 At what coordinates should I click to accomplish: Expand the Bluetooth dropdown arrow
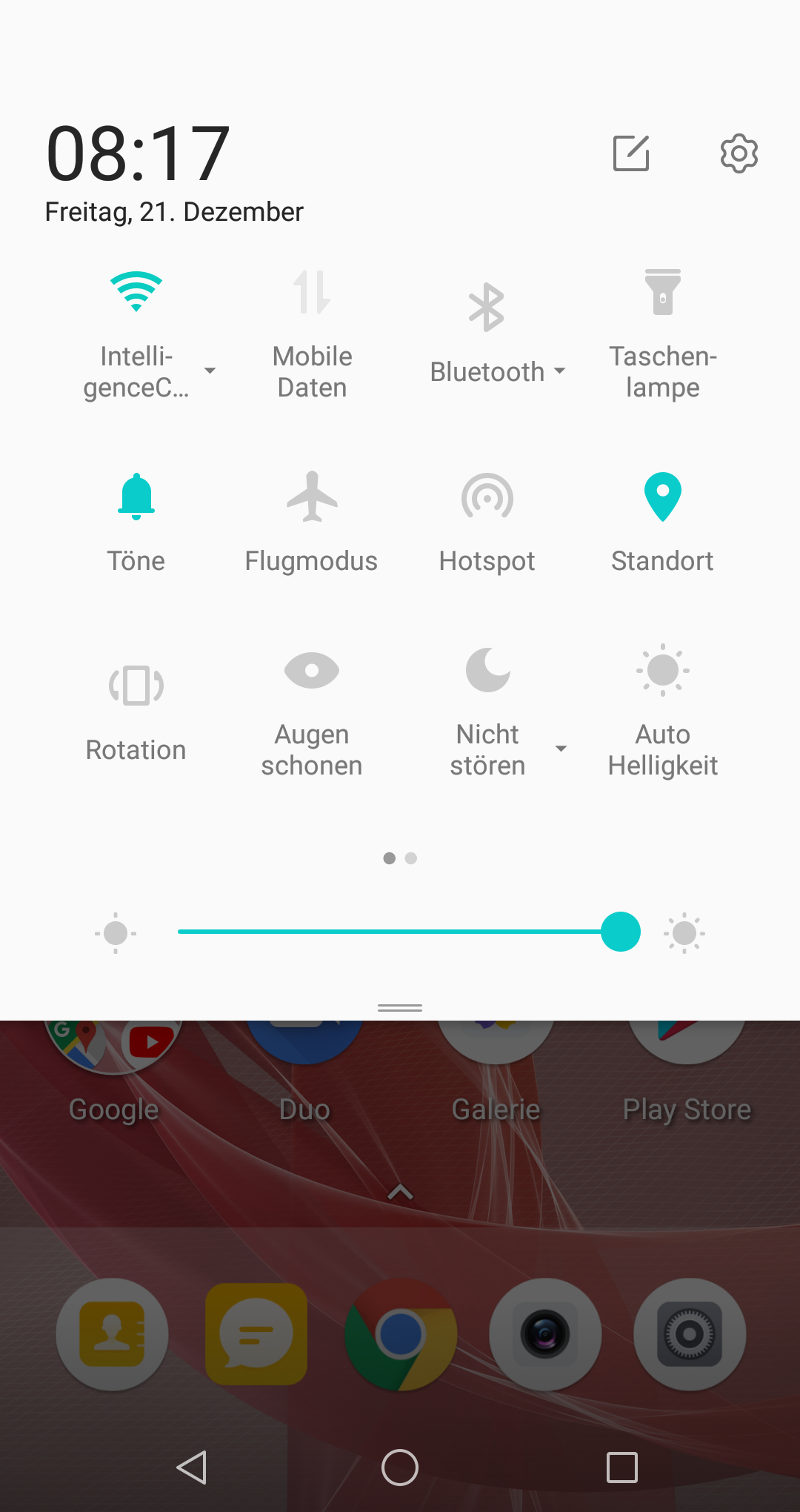coord(560,371)
